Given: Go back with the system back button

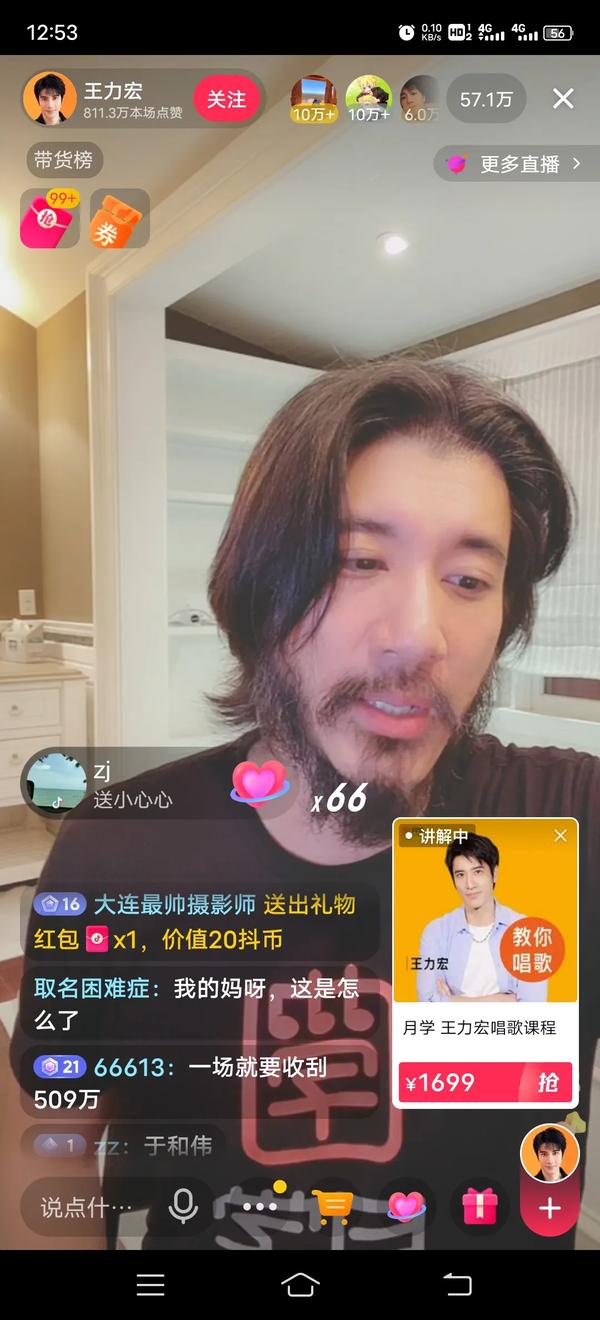Looking at the screenshot, I should (456, 1284).
